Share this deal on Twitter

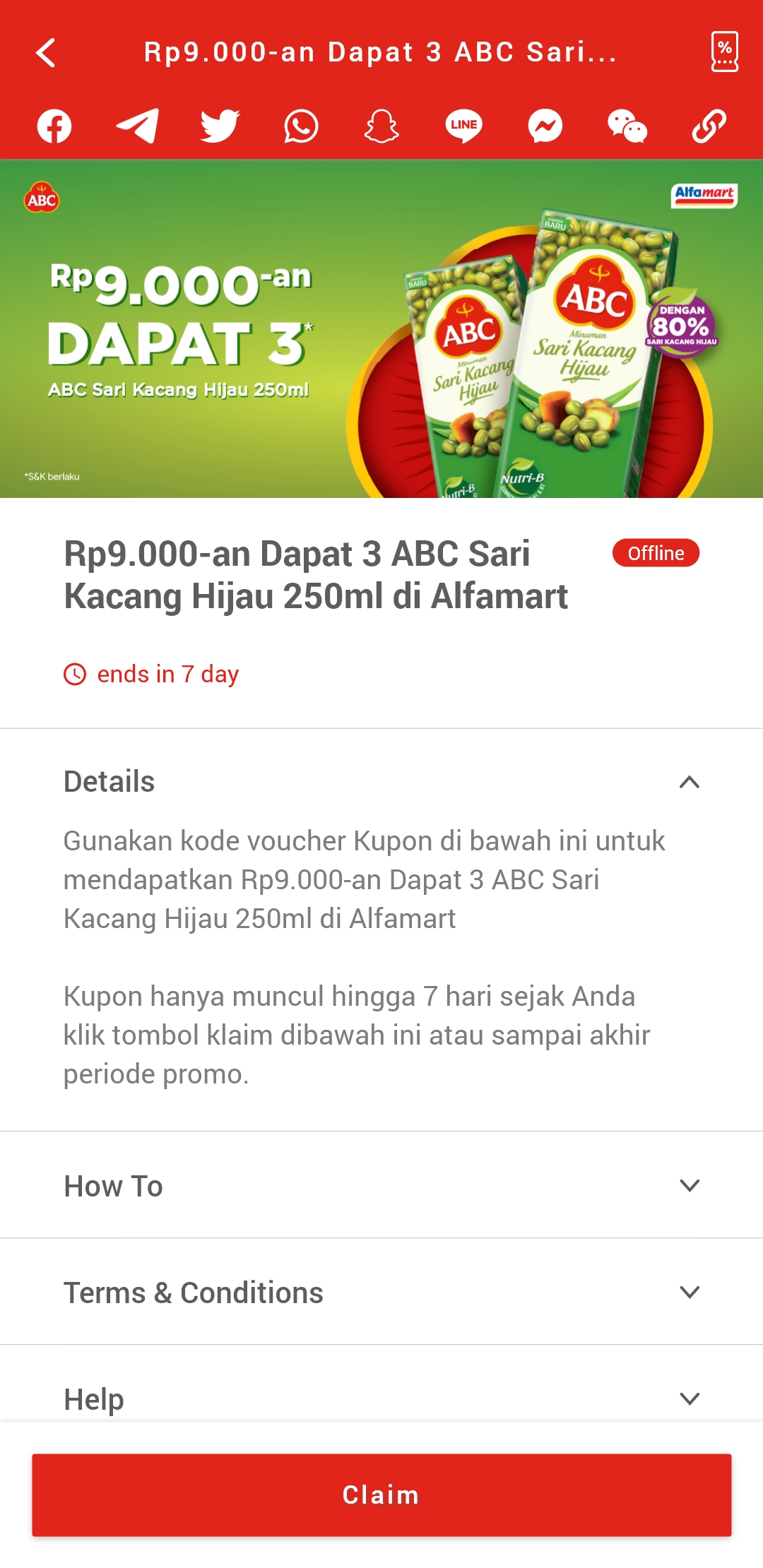coord(220,126)
